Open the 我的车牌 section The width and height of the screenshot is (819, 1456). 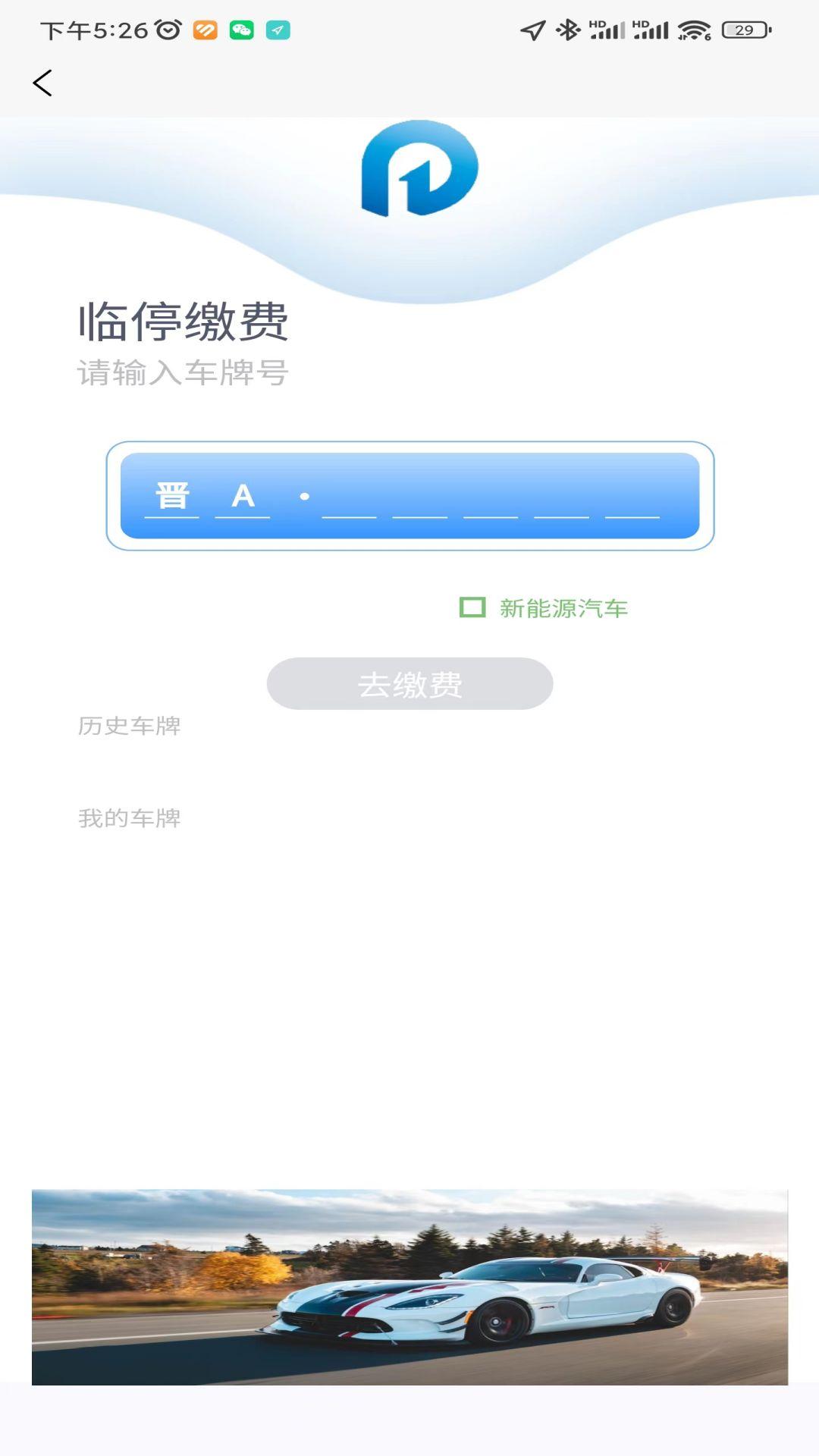pyautogui.click(x=130, y=817)
